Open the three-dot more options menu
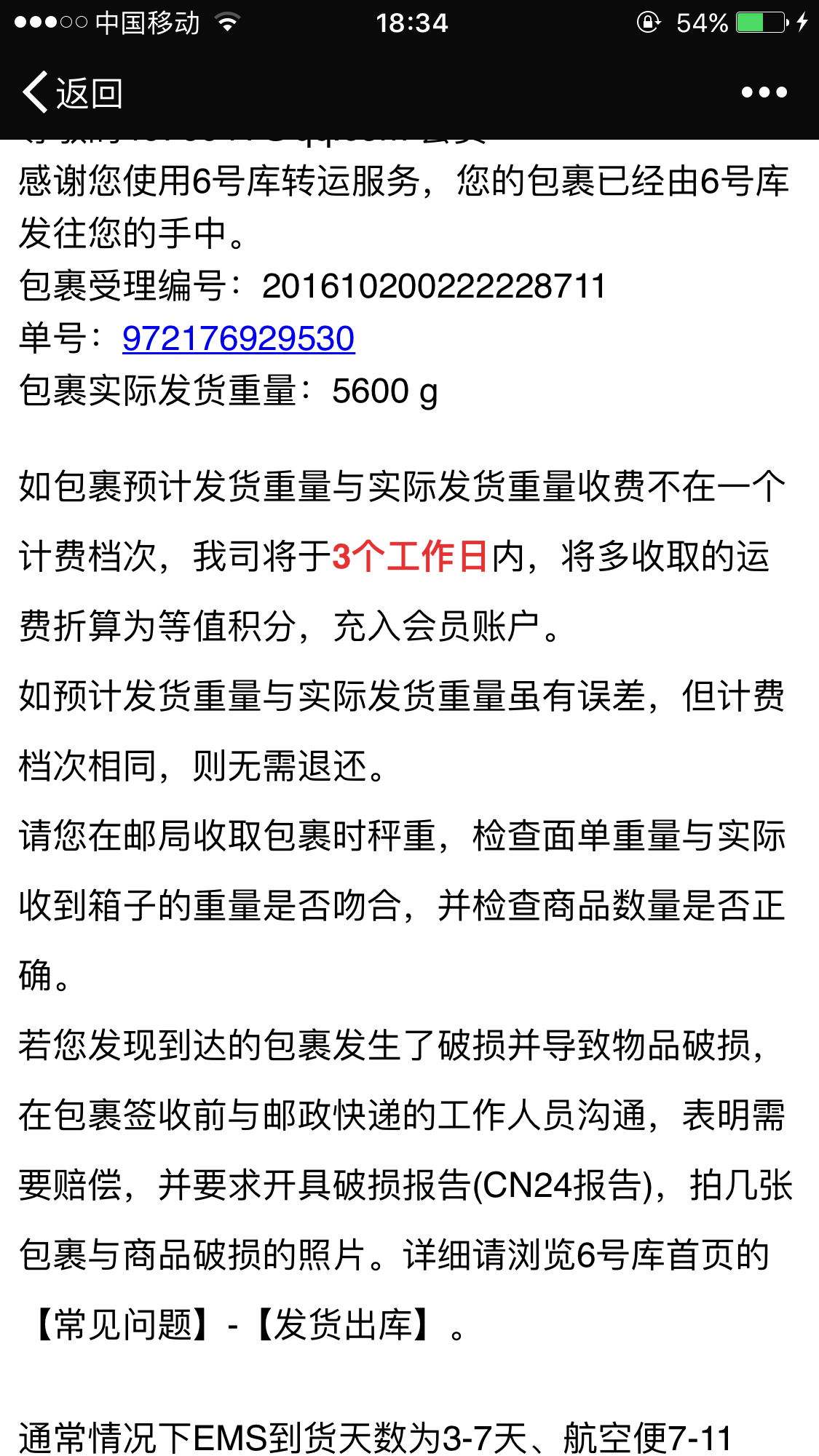 (764, 92)
